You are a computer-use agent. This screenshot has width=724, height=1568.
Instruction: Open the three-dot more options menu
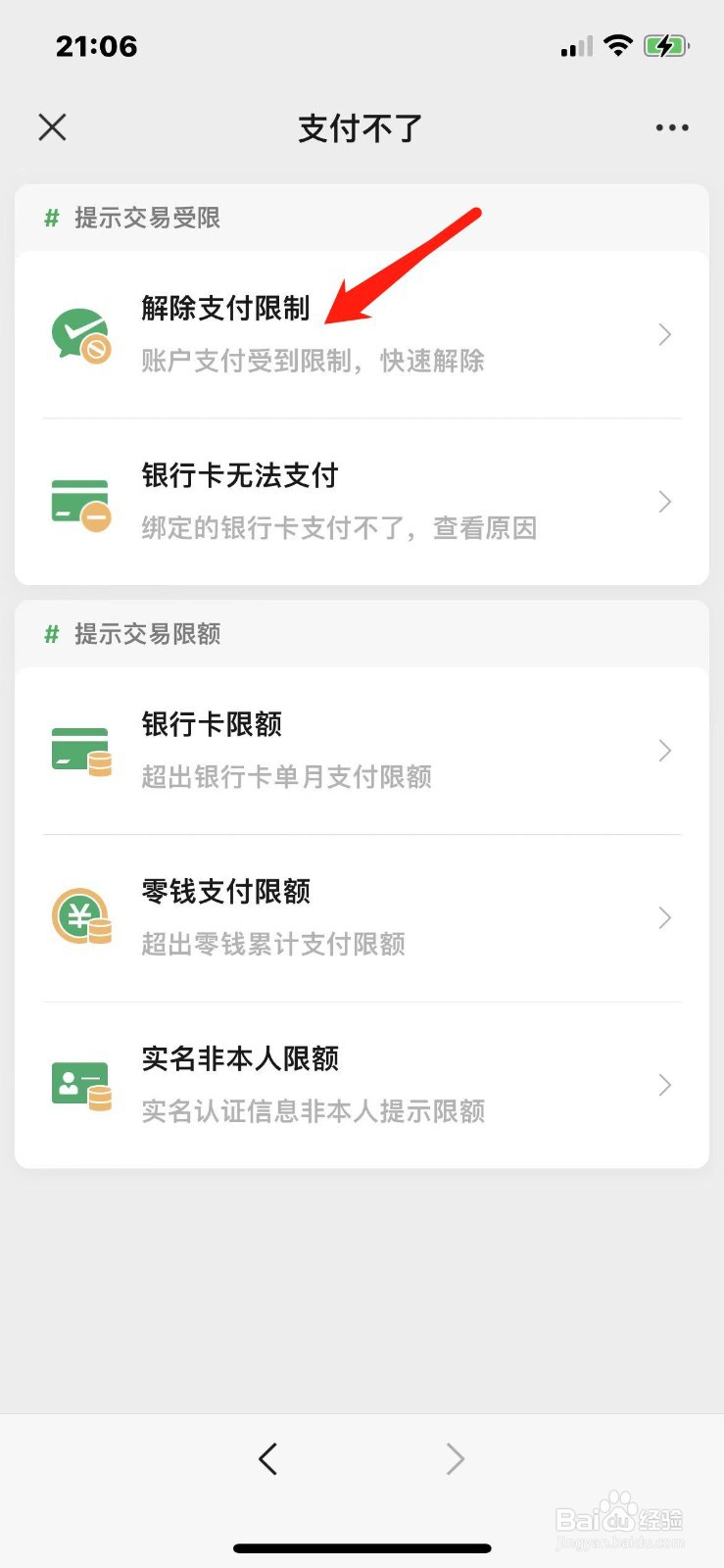[672, 127]
